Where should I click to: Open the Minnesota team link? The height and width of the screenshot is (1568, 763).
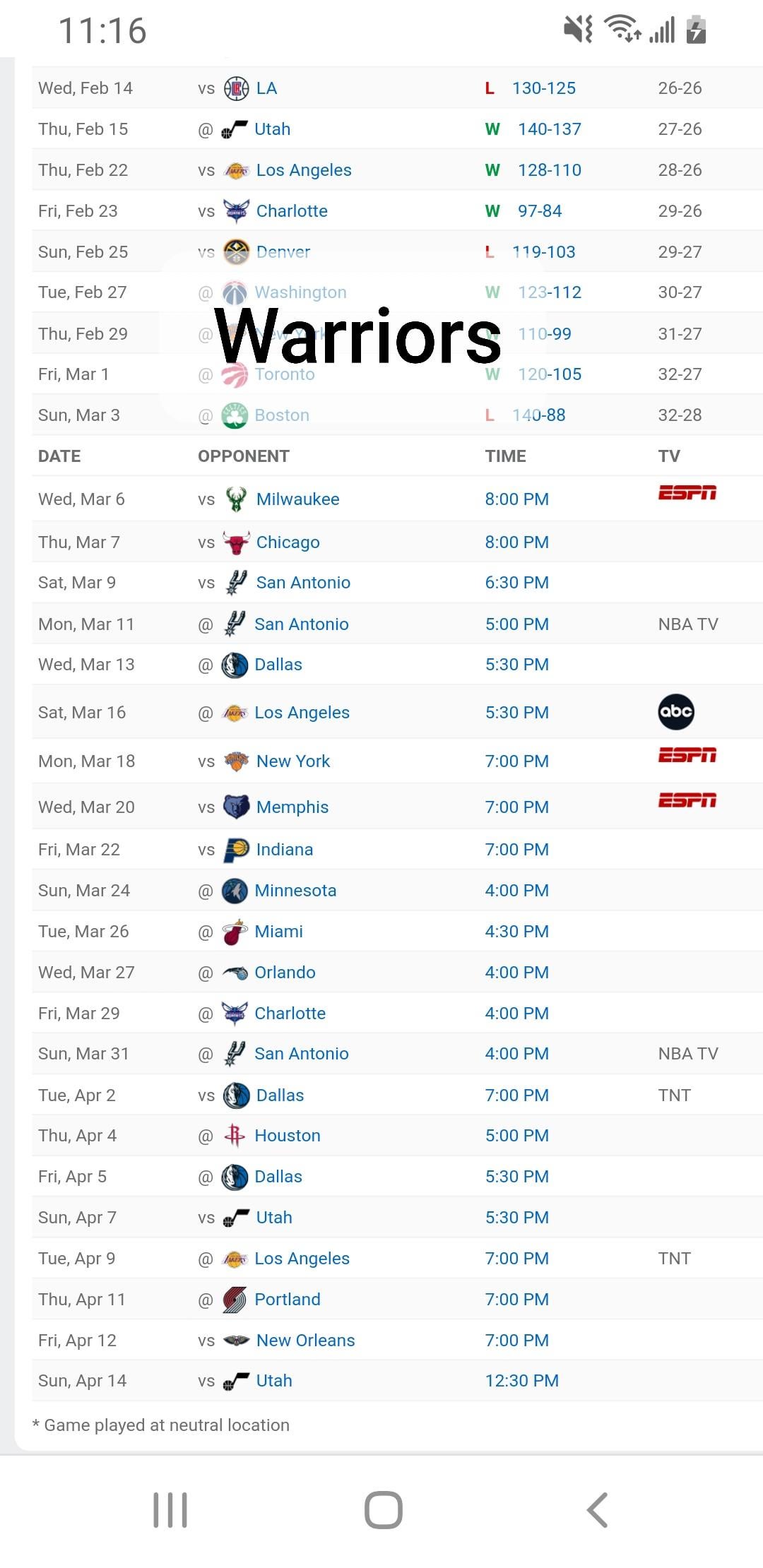[295, 891]
